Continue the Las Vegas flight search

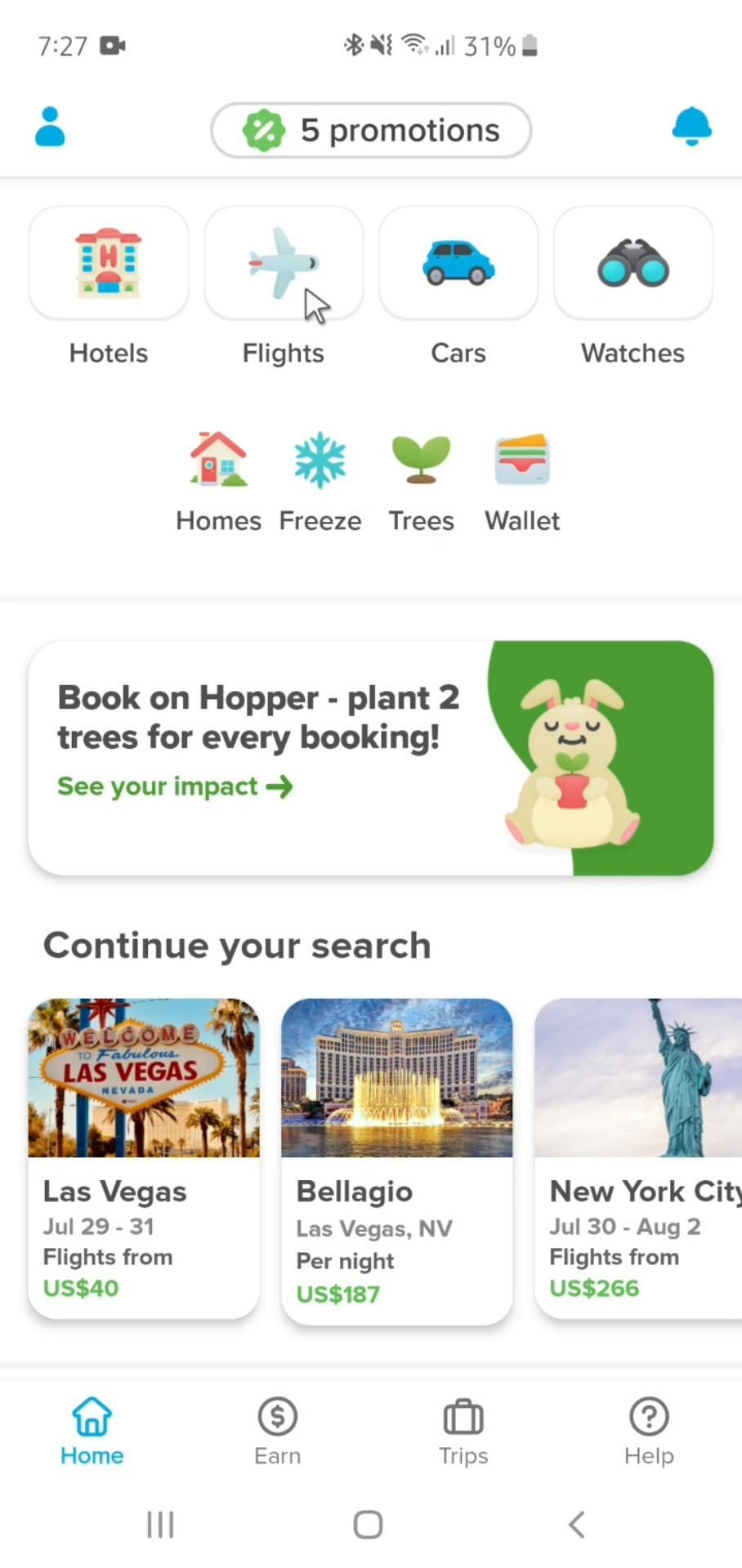pos(144,1157)
